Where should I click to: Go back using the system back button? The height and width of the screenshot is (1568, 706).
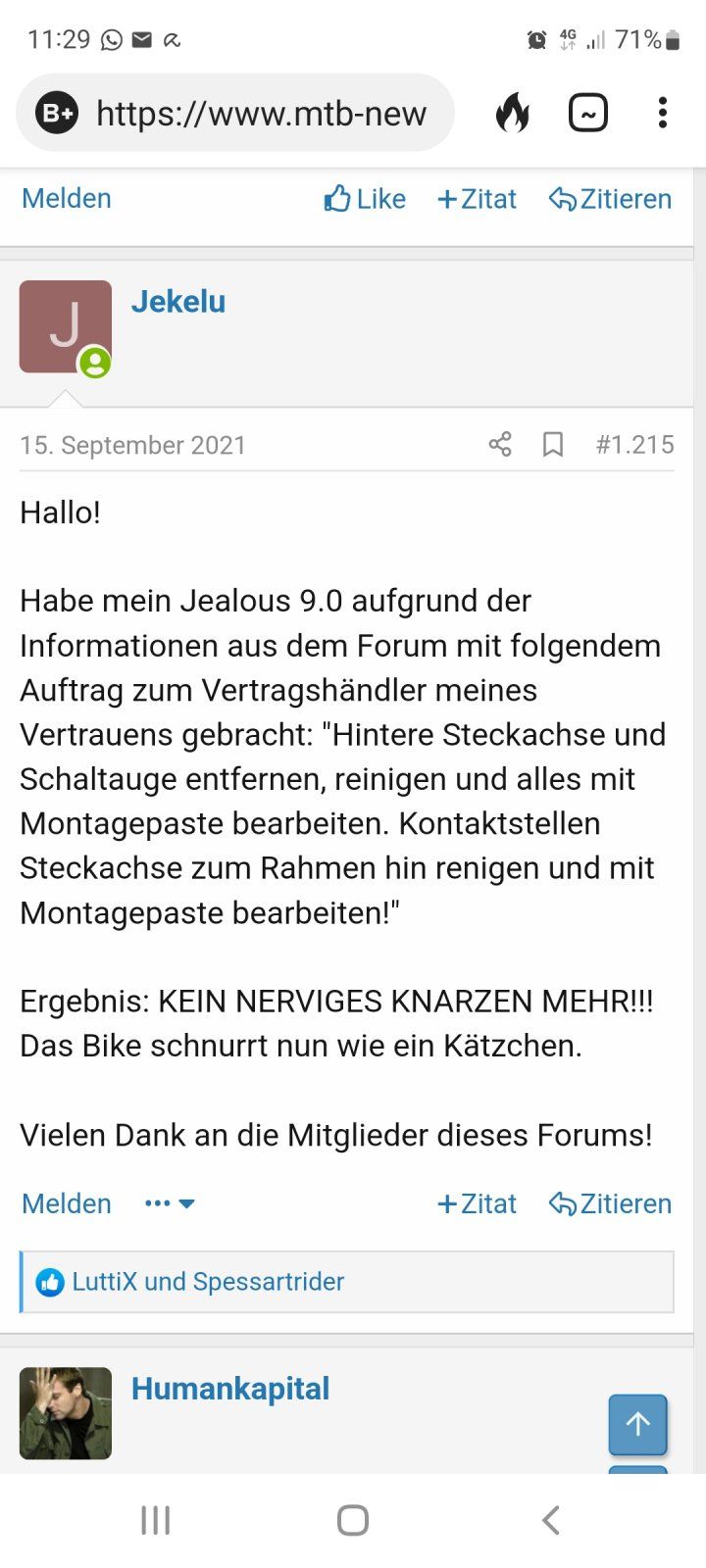click(550, 1520)
